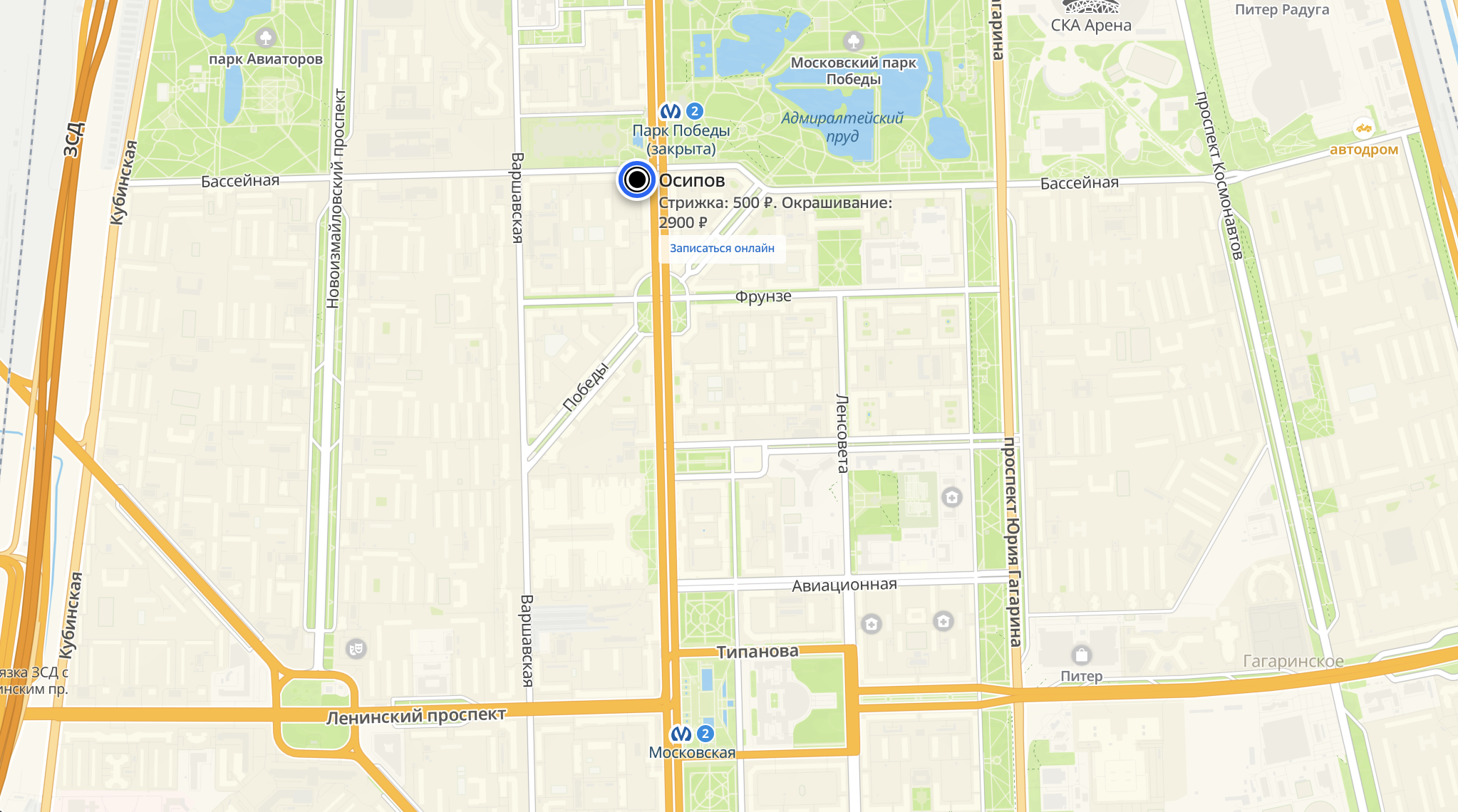Book online via Записаться онлайн
Image resolution: width=1458 pixels, height=812 pixels.
pos(722,249)
